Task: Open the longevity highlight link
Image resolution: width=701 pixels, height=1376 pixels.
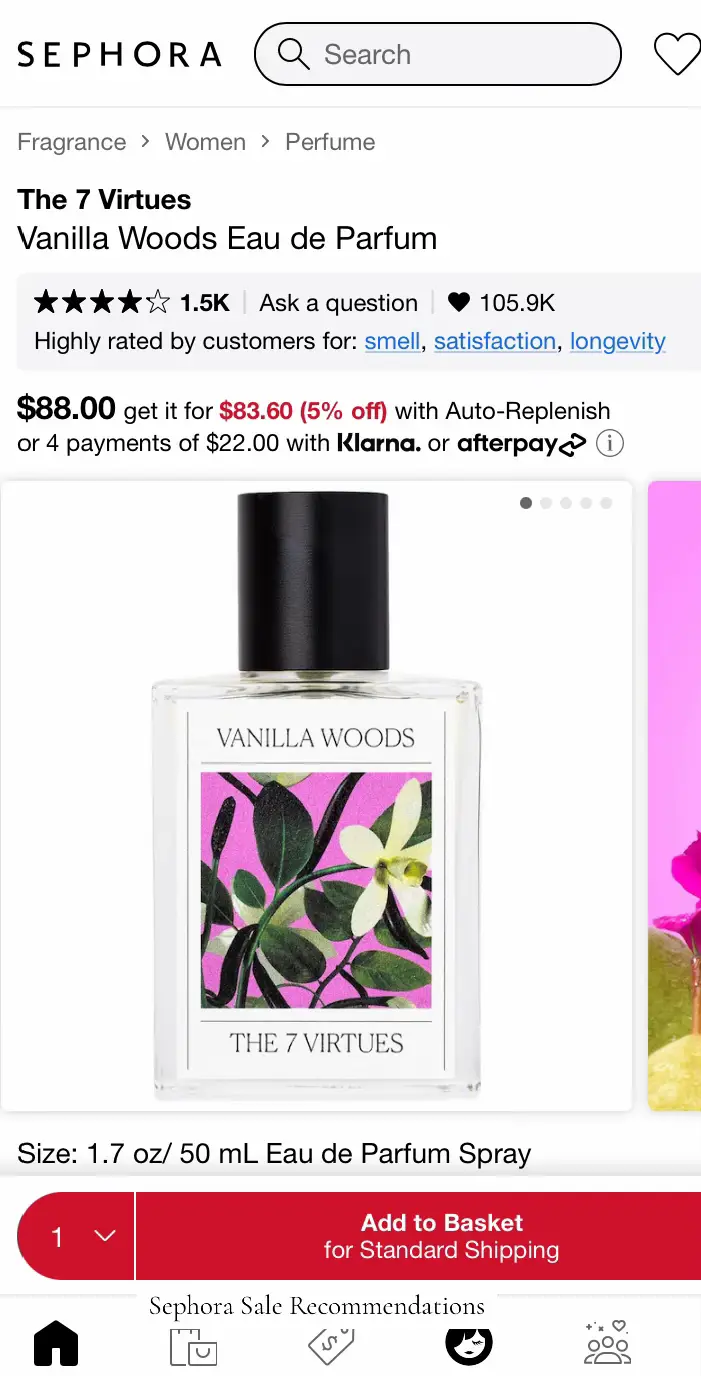Action: 617,341
